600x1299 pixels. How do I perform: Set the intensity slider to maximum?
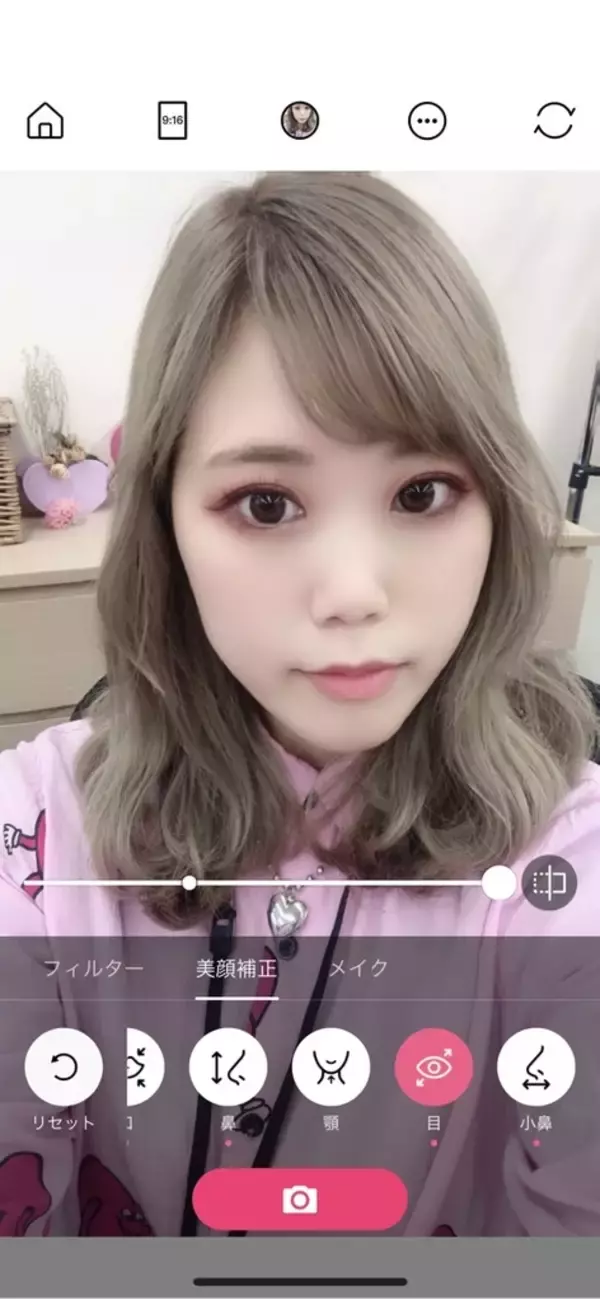coord(498,884)
